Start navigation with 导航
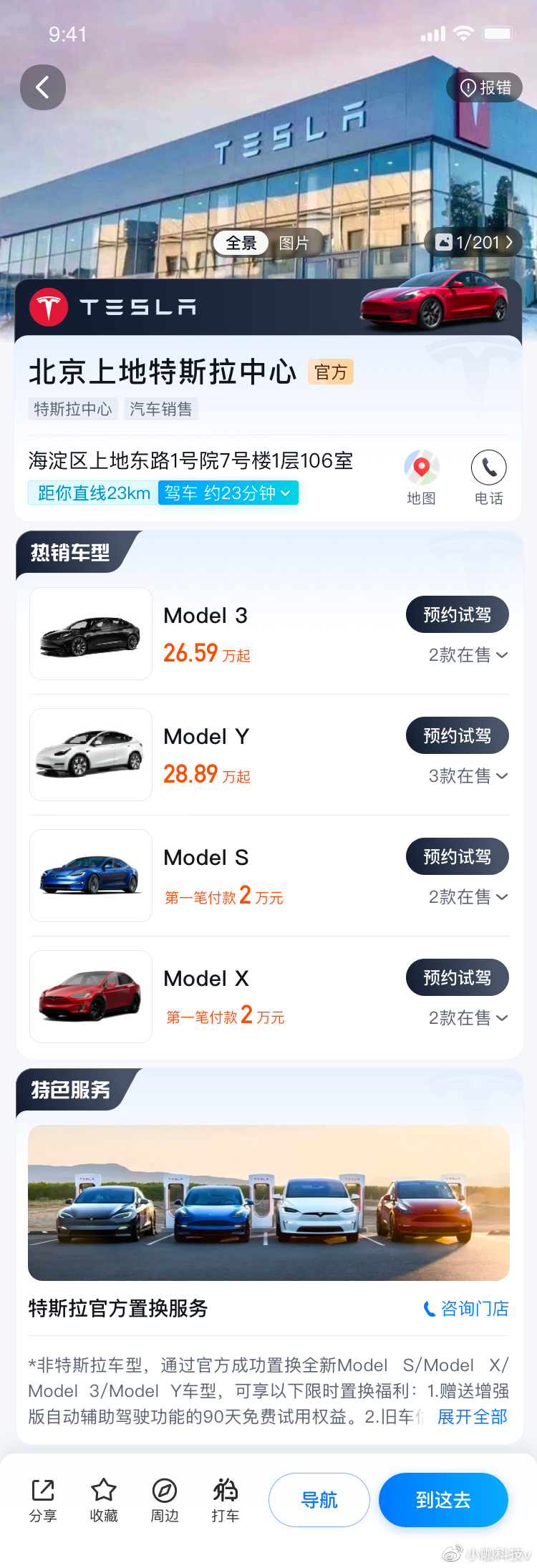537x1568 pixels. 319,1500
